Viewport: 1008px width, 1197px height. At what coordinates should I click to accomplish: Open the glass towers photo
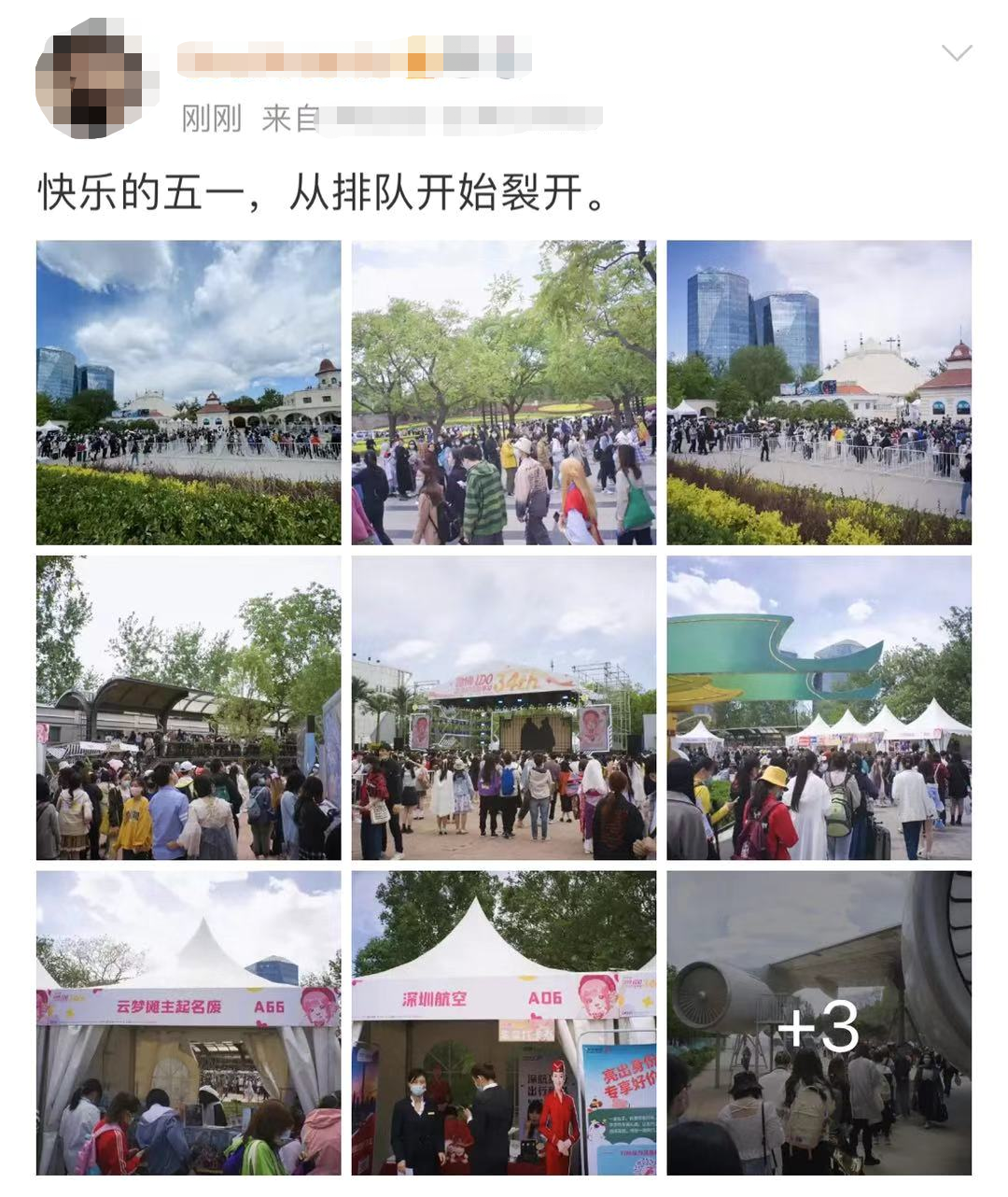tap(819, 392)
